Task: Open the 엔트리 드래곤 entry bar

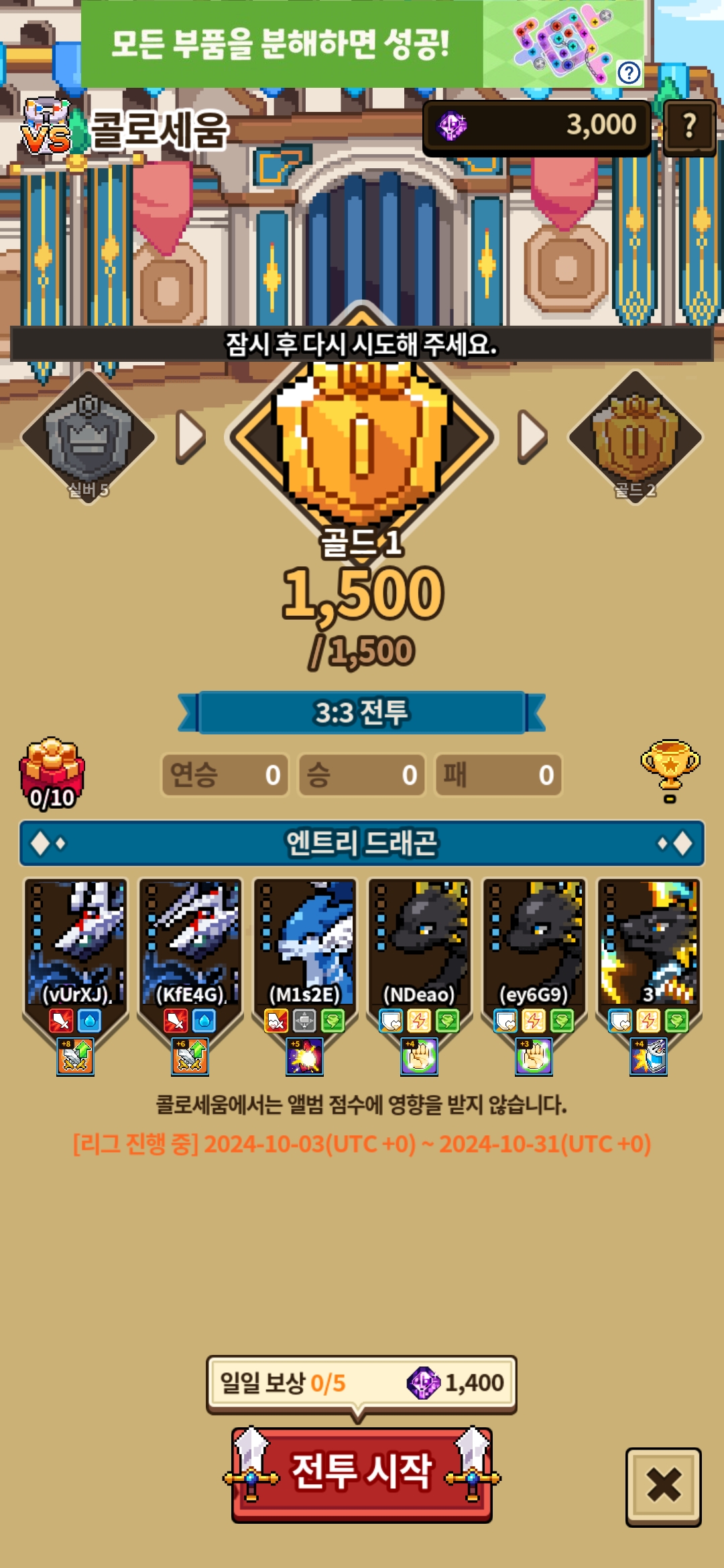Action: tap(362, 843)
